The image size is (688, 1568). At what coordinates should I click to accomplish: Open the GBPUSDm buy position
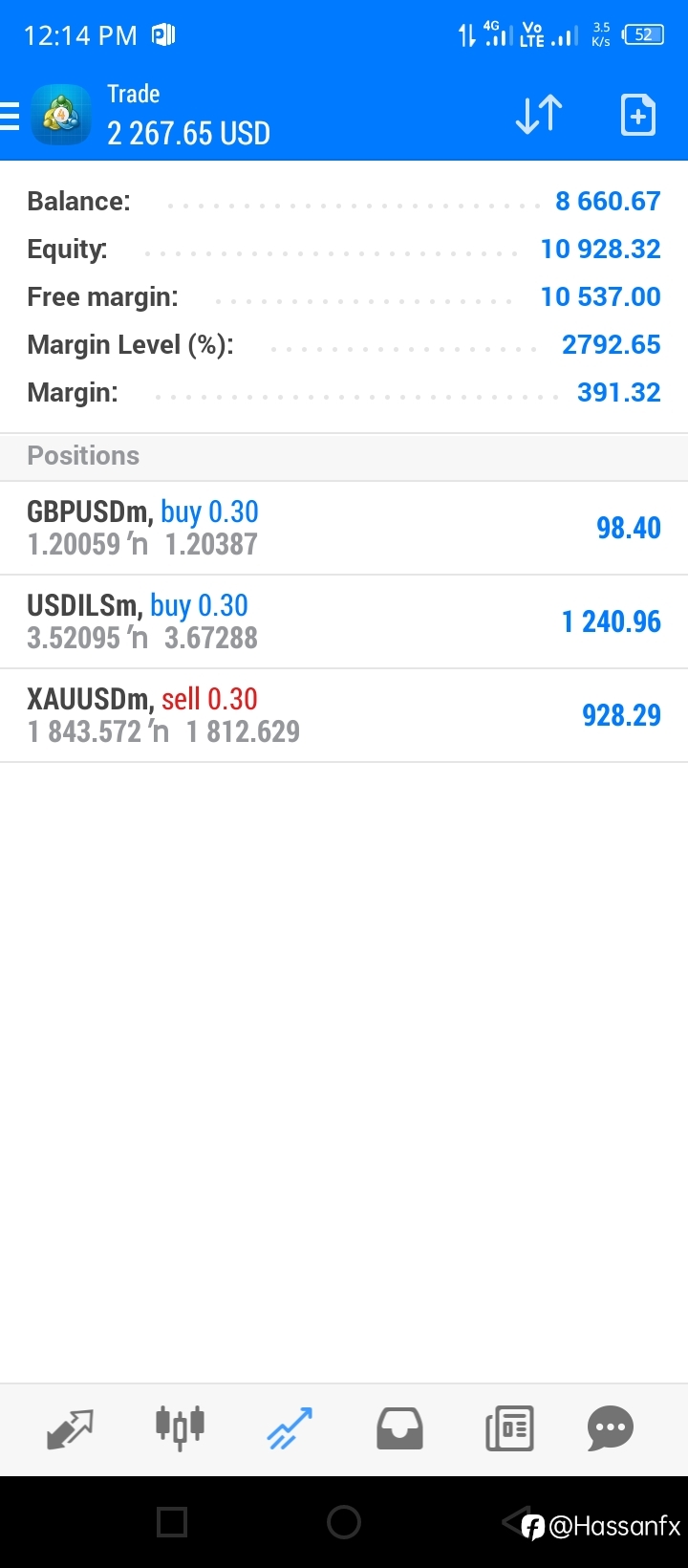pyautogui.click(x=344, y=528)
